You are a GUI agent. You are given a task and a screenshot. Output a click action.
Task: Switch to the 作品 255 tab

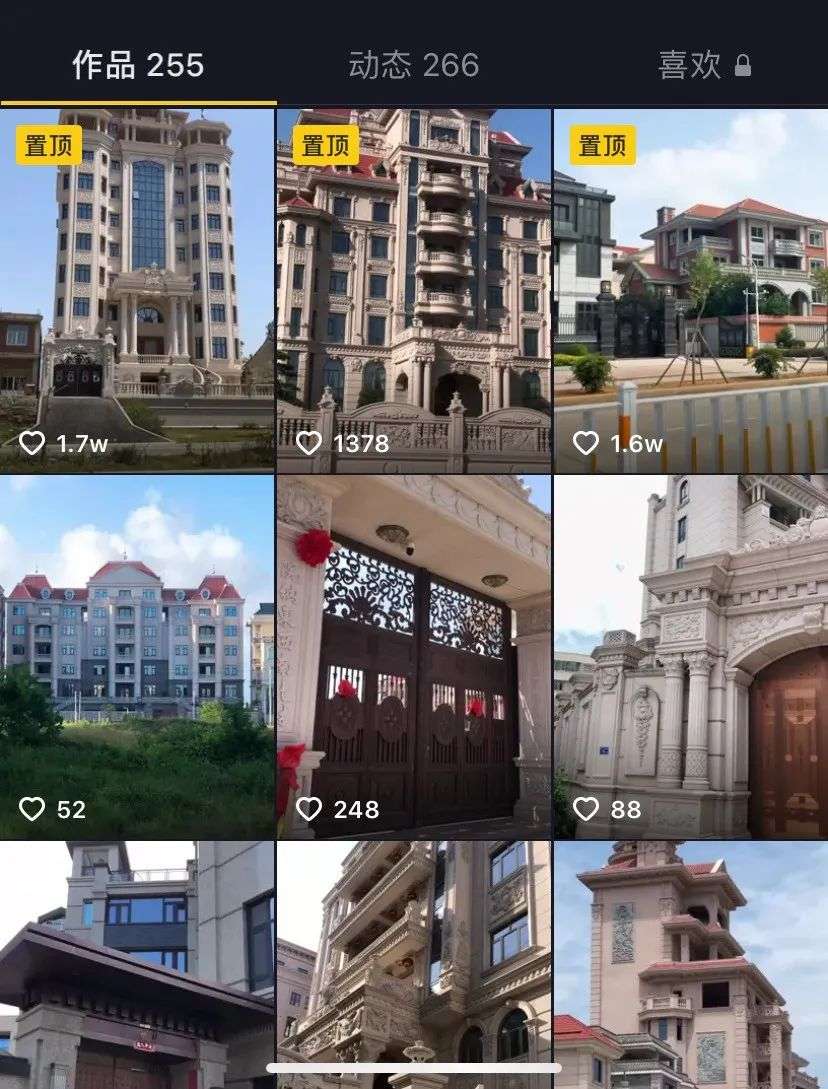tap(138, 66)
